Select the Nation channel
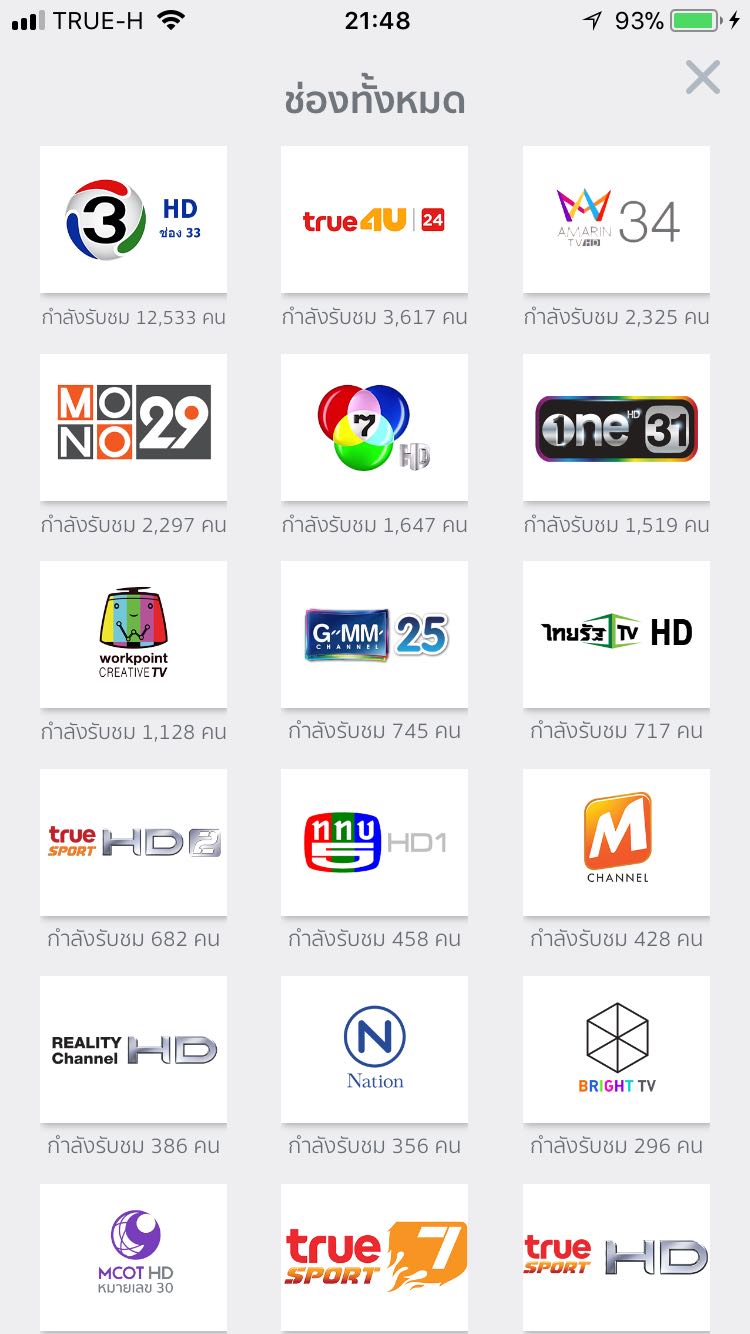Screen dimensions: 750x1334 pos(374,1049)
